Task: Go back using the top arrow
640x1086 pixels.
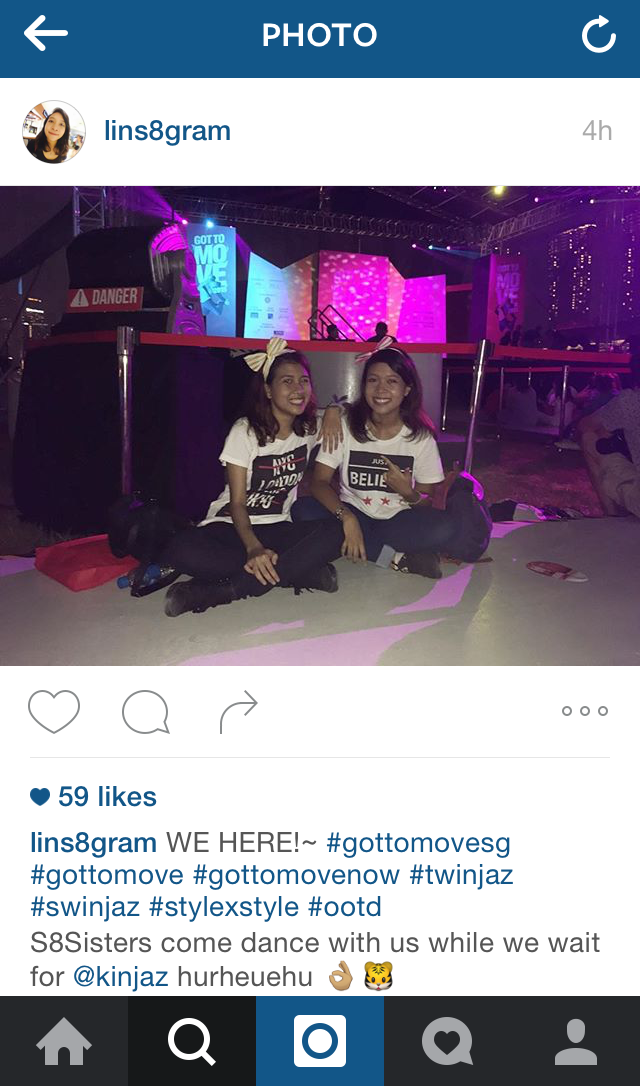Action: 46,35
